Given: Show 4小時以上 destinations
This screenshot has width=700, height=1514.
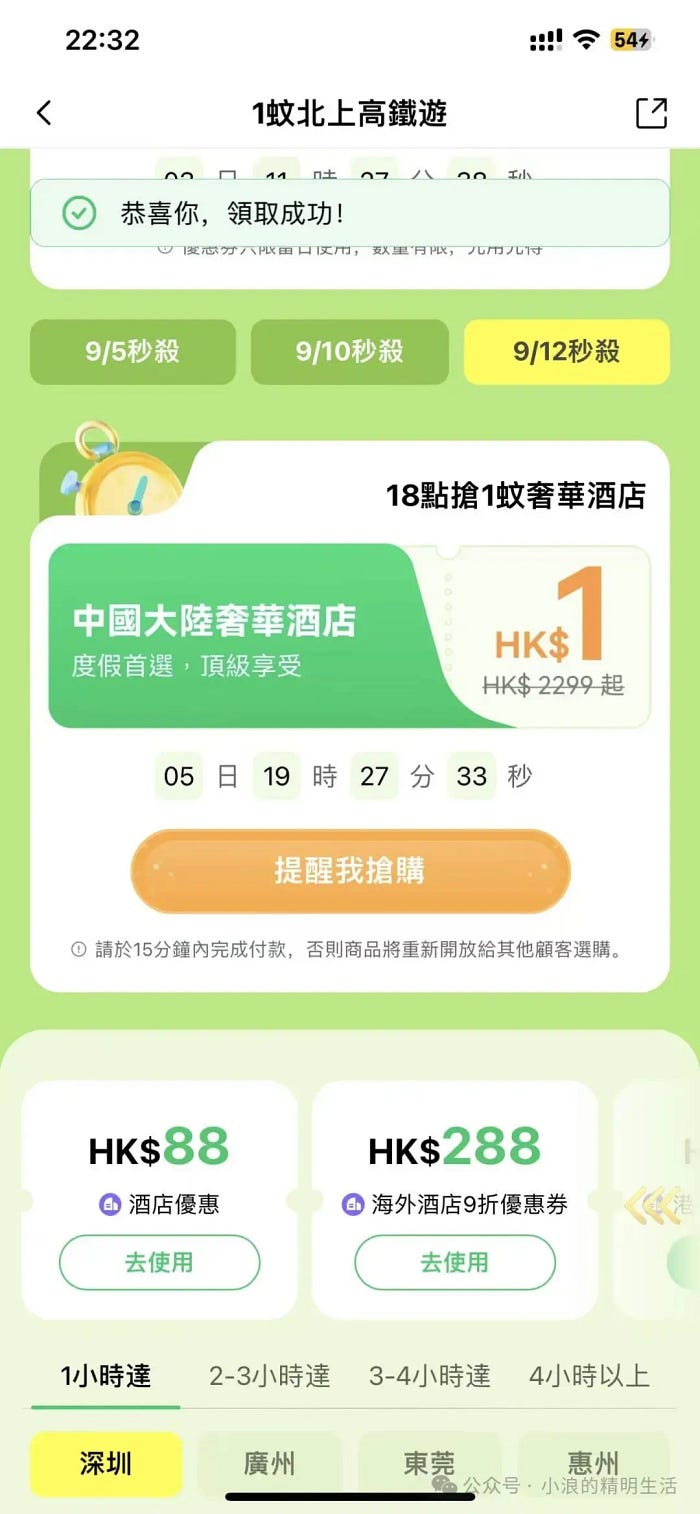Looking at the screenshot, I should (589, 1376).
